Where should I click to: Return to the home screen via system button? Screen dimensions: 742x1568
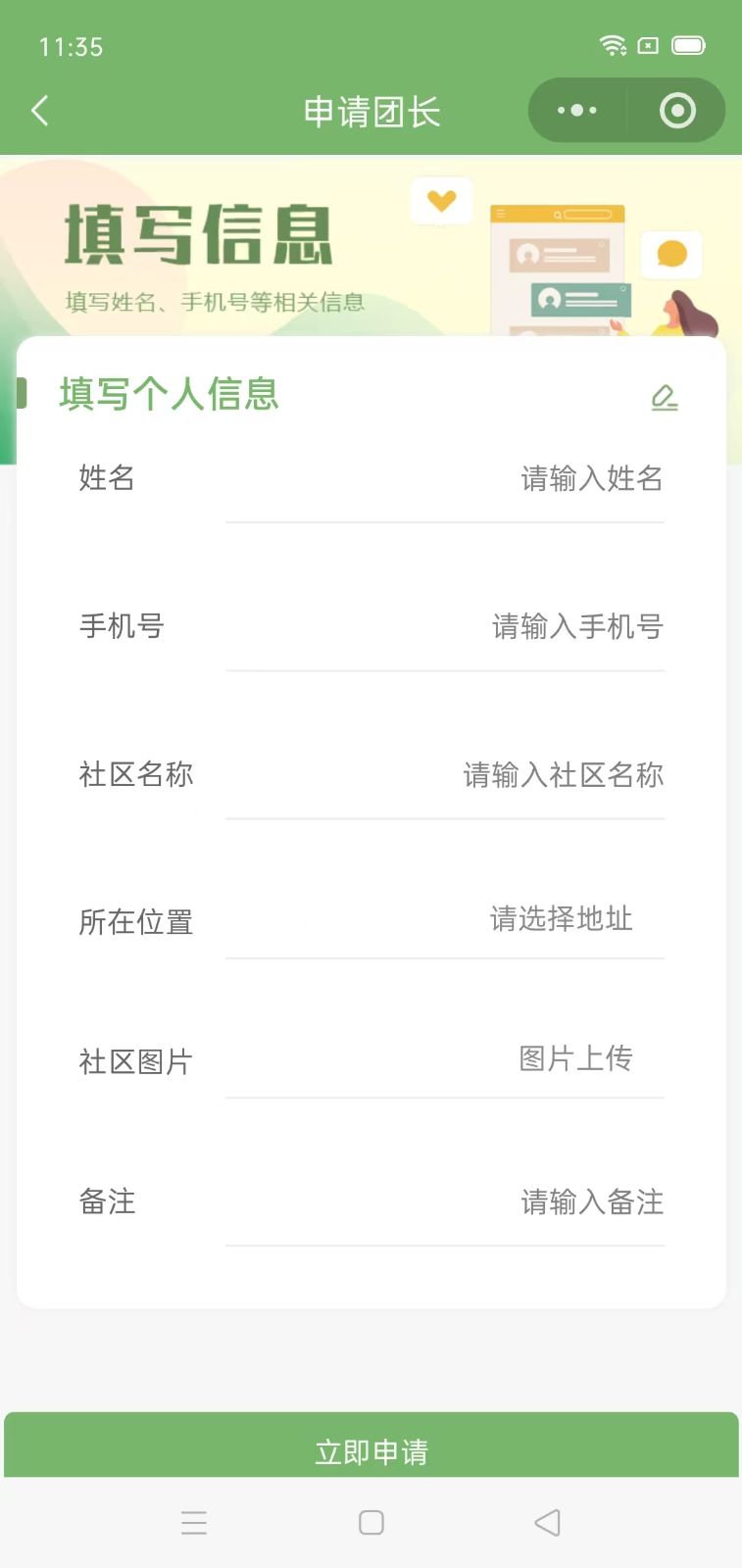(371, 1522)
